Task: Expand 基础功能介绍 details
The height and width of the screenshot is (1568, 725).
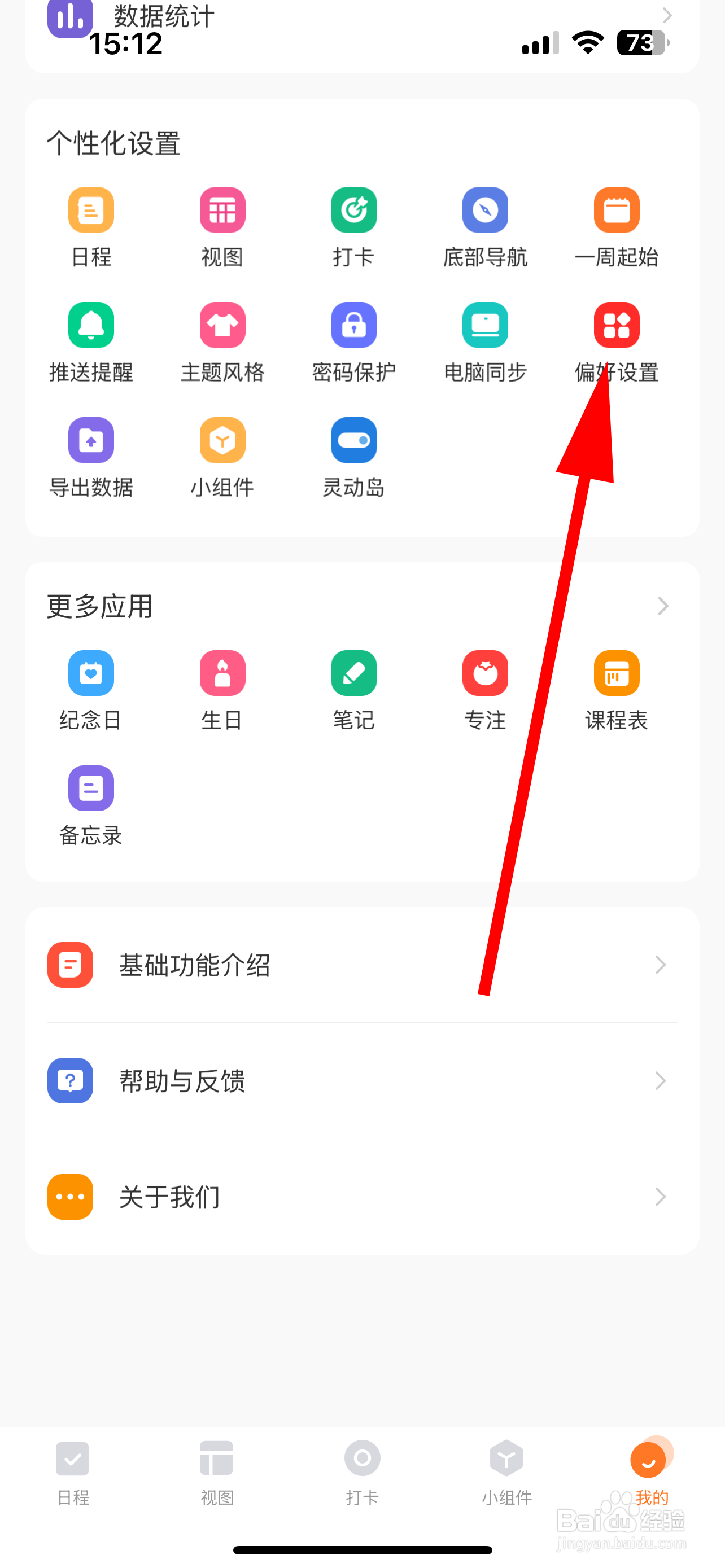Action: pyautogui.click(x=660, y=965)
